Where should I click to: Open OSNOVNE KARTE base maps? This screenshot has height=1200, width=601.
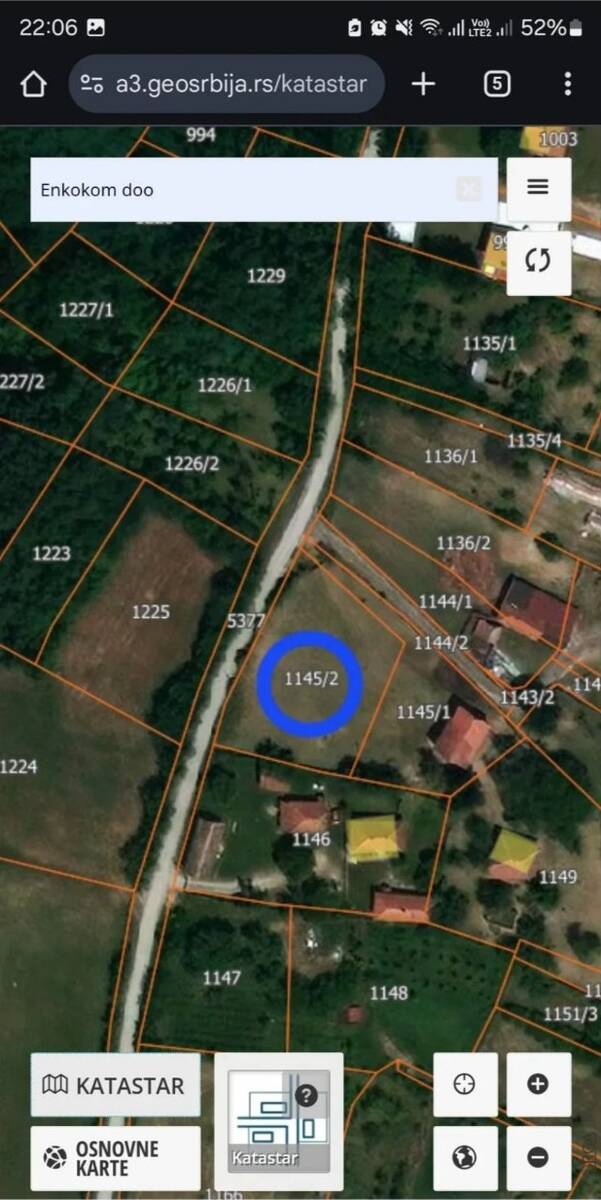(115, 1158)
